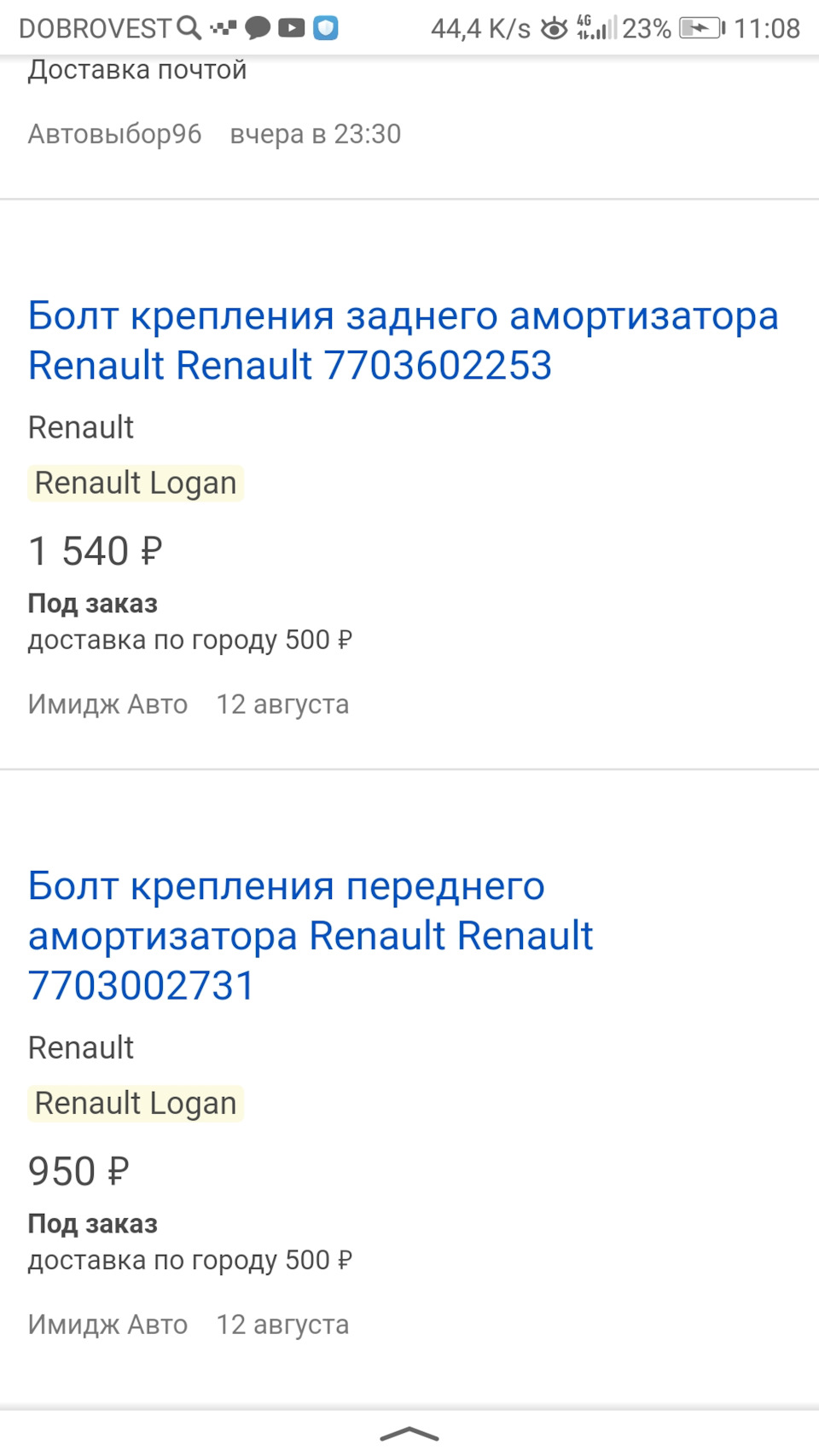This screenshot has width=819, height=1456.
Task: Select the second Renault Logan tag
Action: 135,1103
